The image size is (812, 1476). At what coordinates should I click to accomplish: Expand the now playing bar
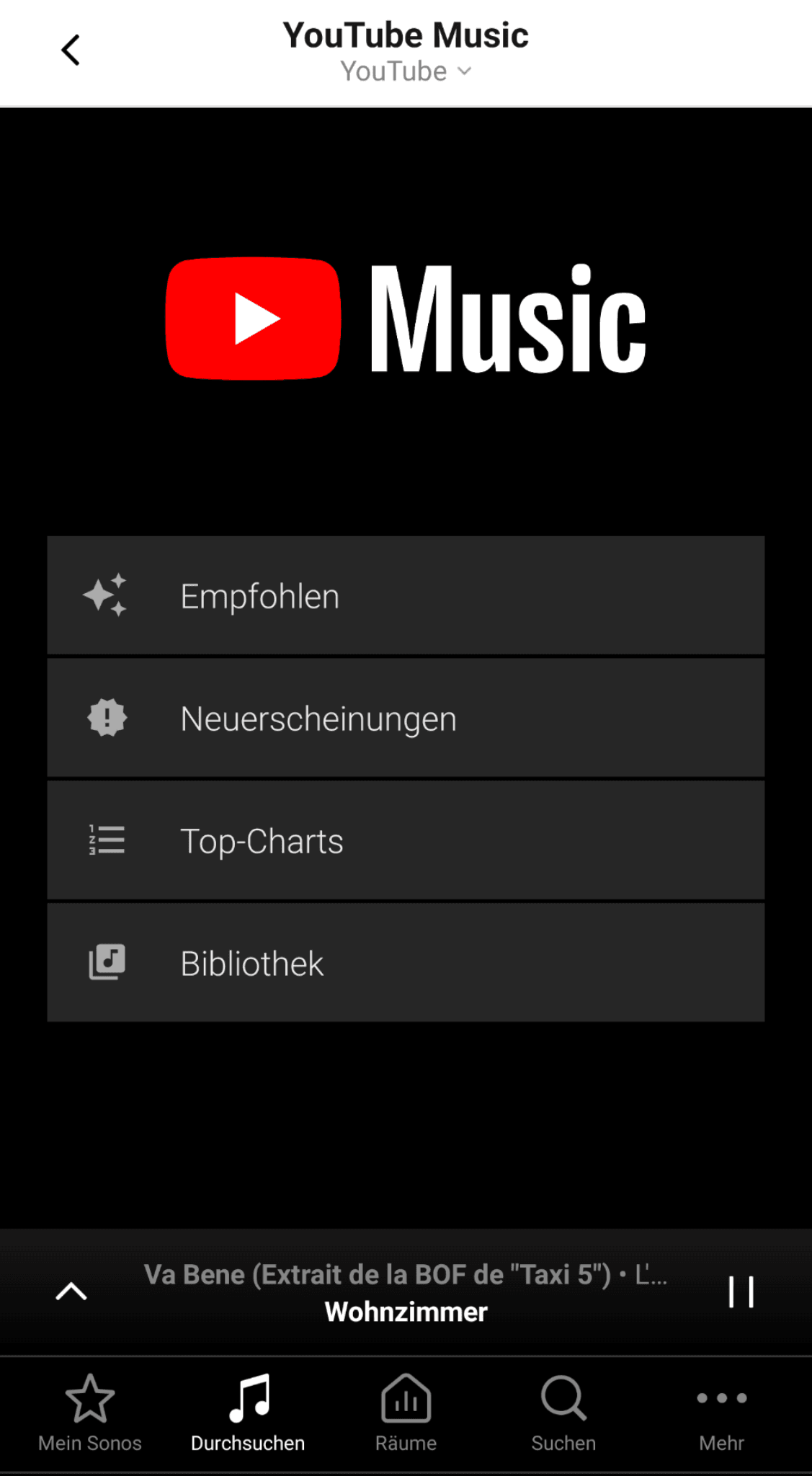click(x=71, y=1291)
